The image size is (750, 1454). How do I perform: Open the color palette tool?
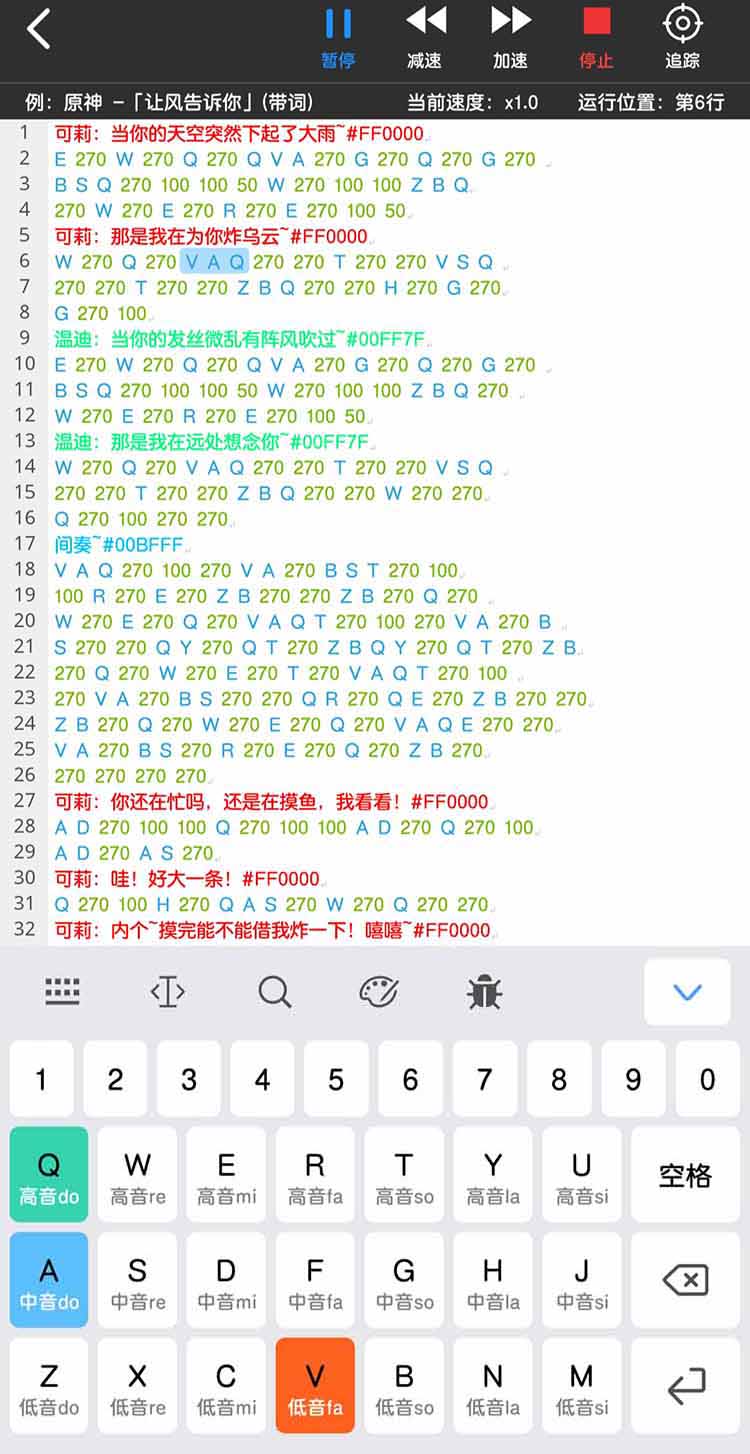[379, 991]
